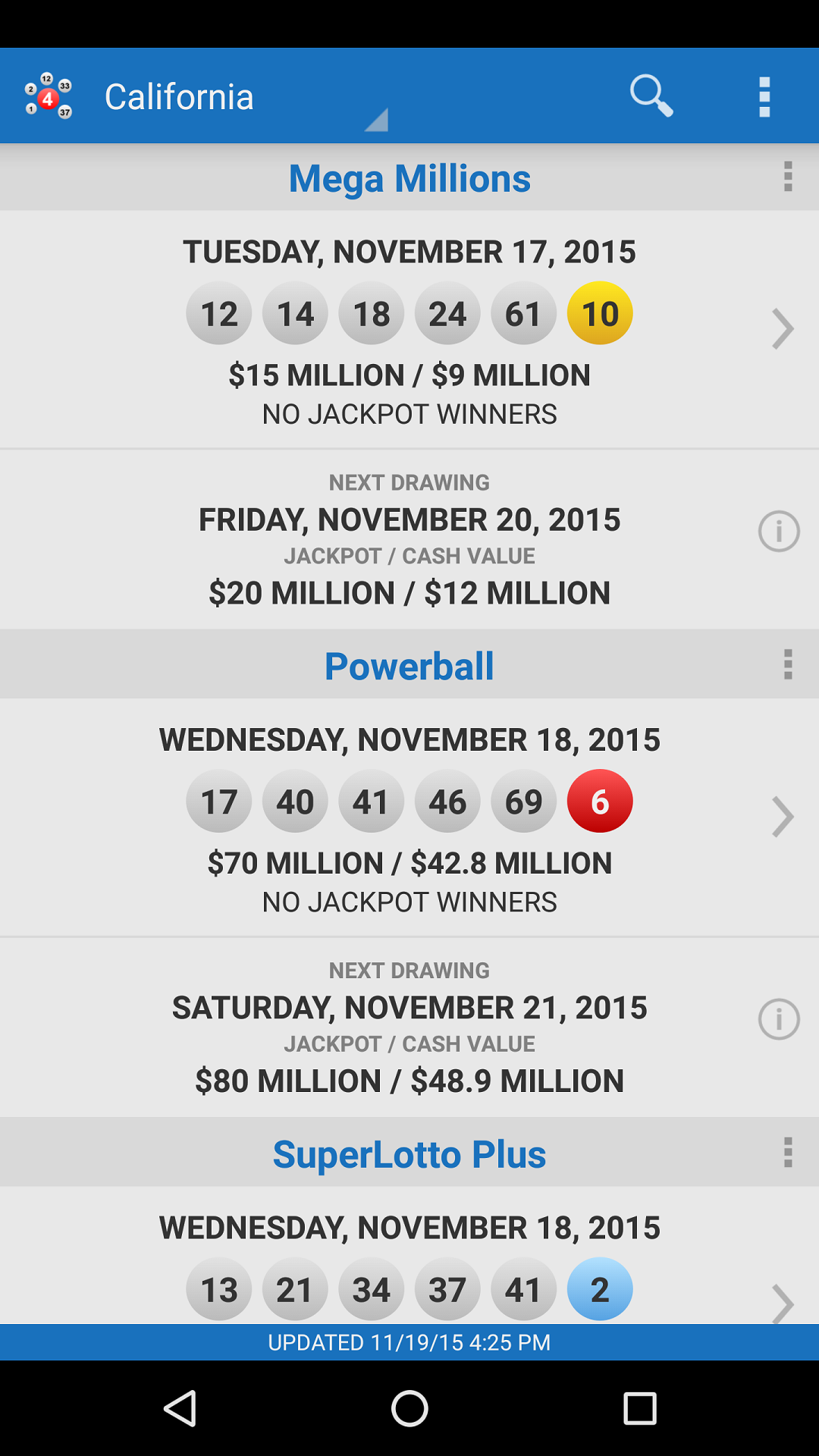
Task: Go to the home screen
Action: point(409,1408)
